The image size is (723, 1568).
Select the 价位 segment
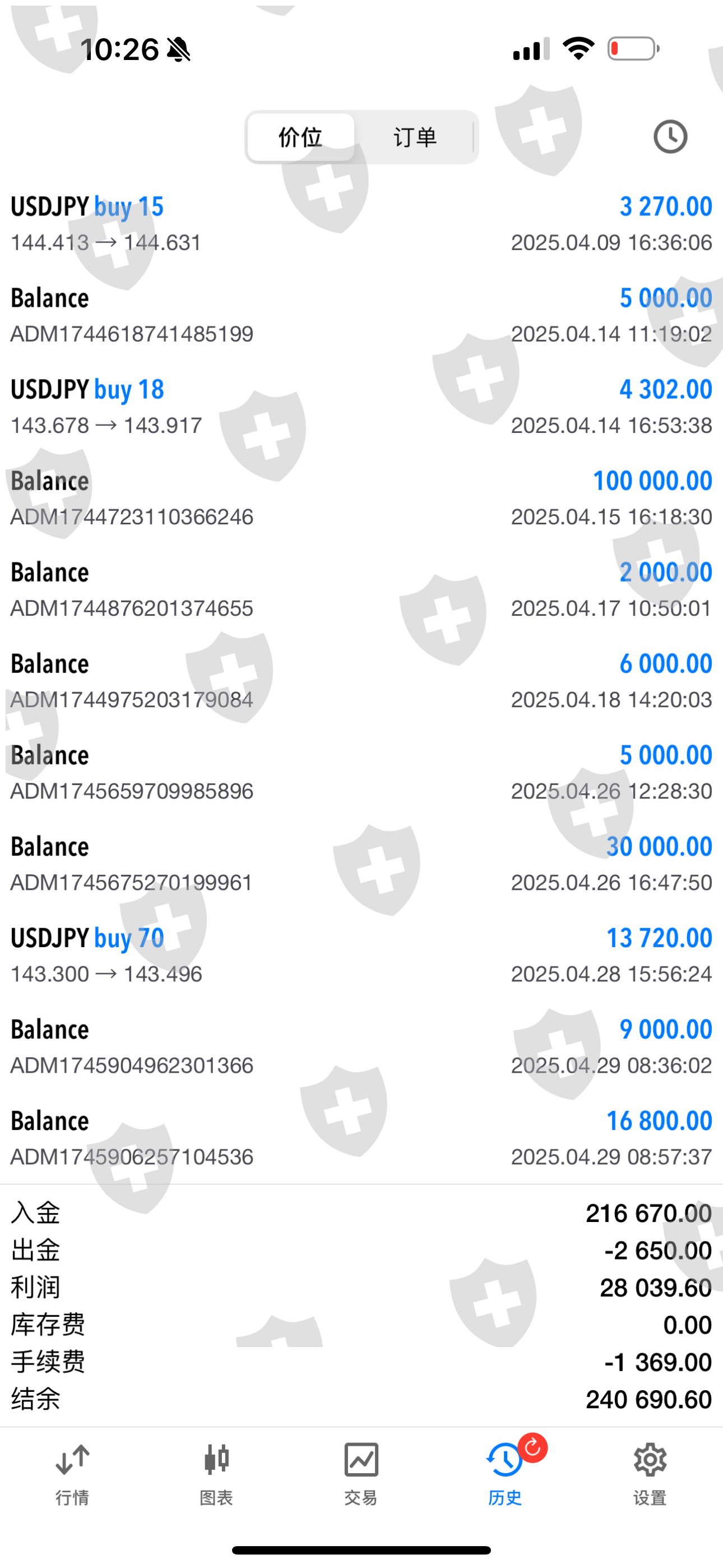(300, 137)
